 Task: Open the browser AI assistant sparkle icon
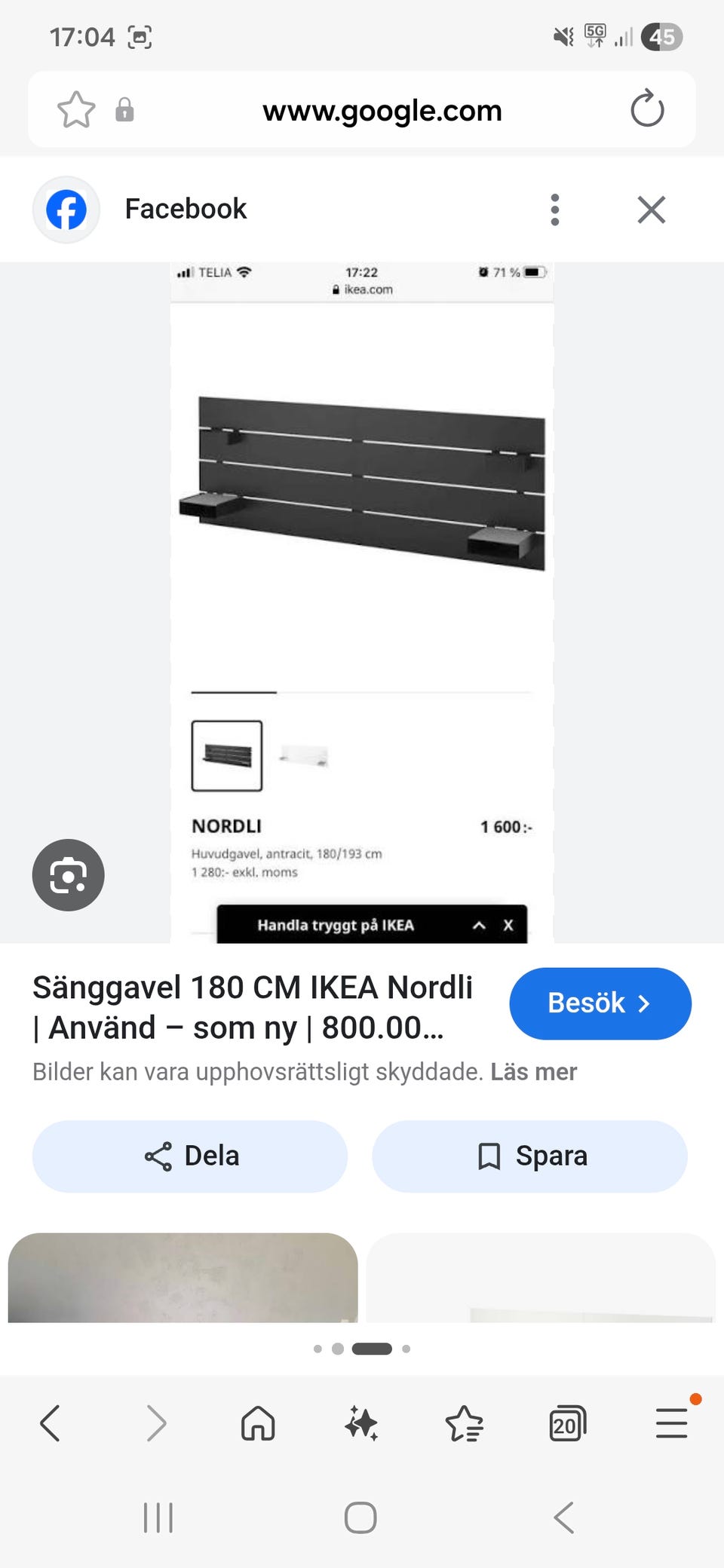click(x=362, y=1423)
